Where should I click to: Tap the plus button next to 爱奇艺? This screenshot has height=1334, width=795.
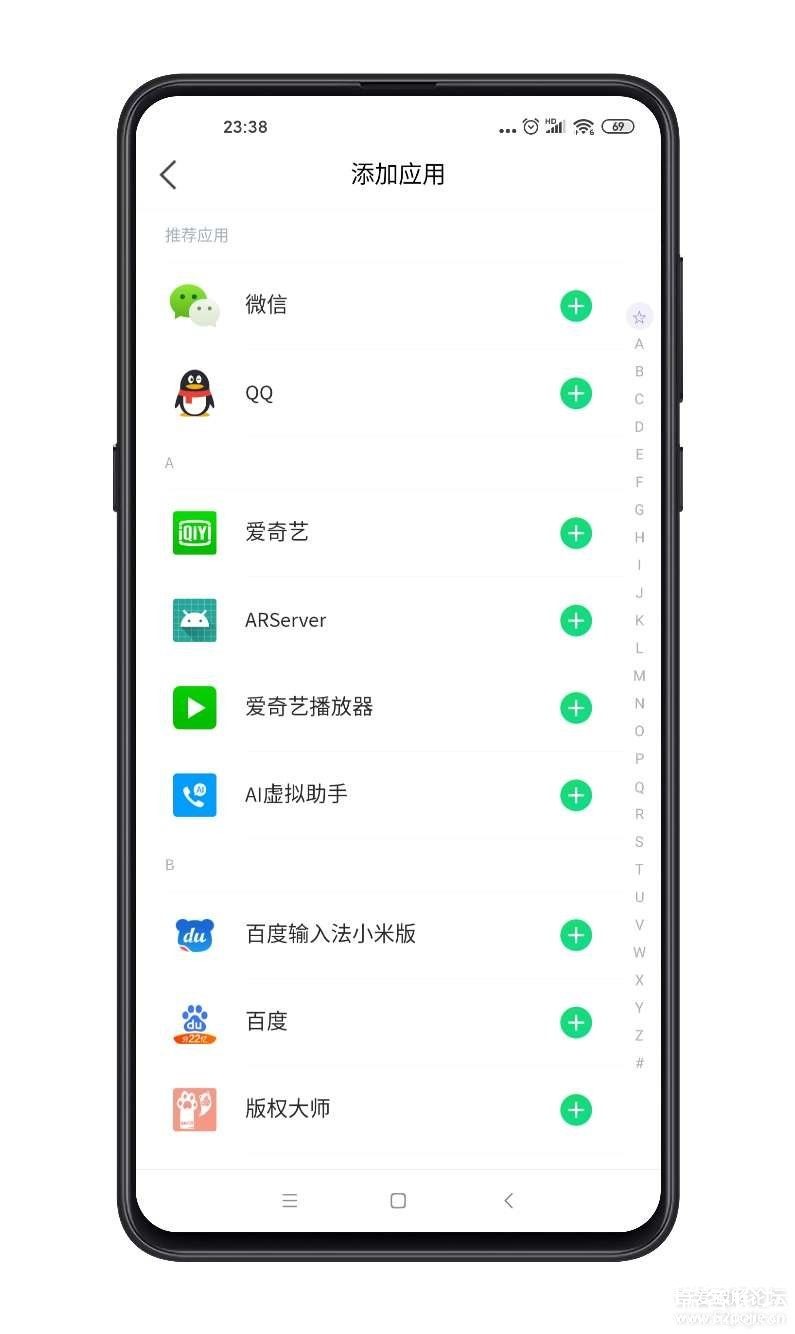coord(575,533)
